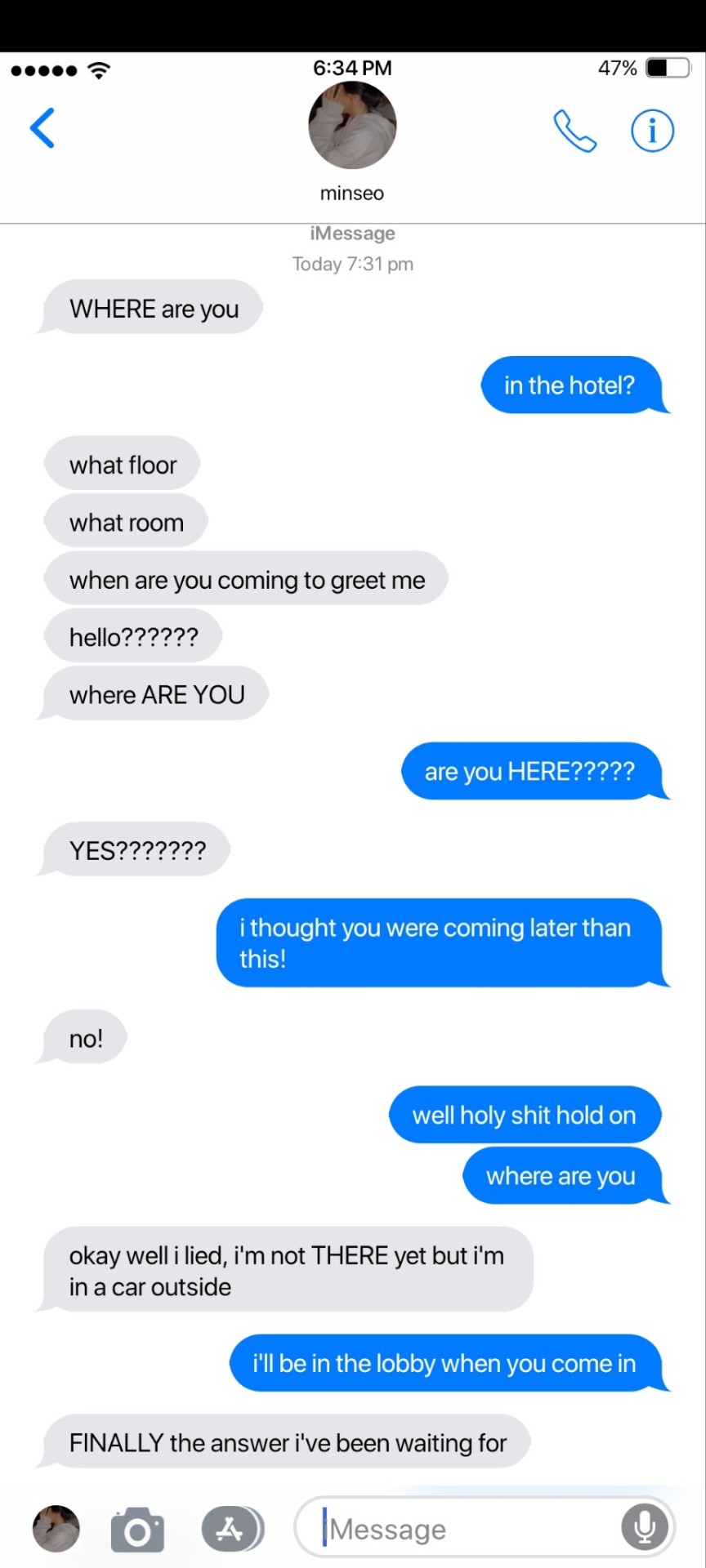Open conversation info details
The image size is (706, 1568).
(652, 131)
